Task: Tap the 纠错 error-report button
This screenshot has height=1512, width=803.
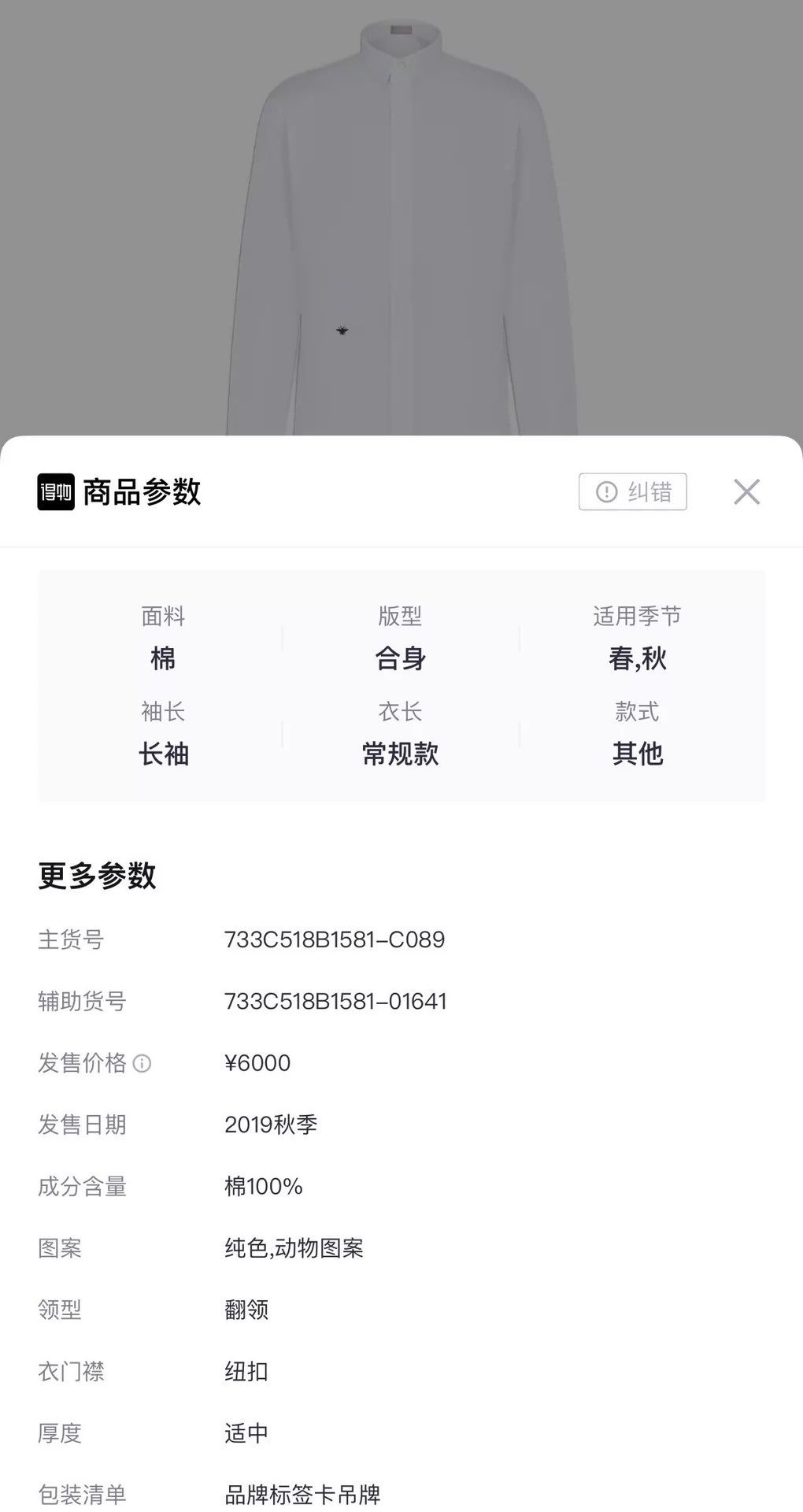Action: click(x=633, y=491)
